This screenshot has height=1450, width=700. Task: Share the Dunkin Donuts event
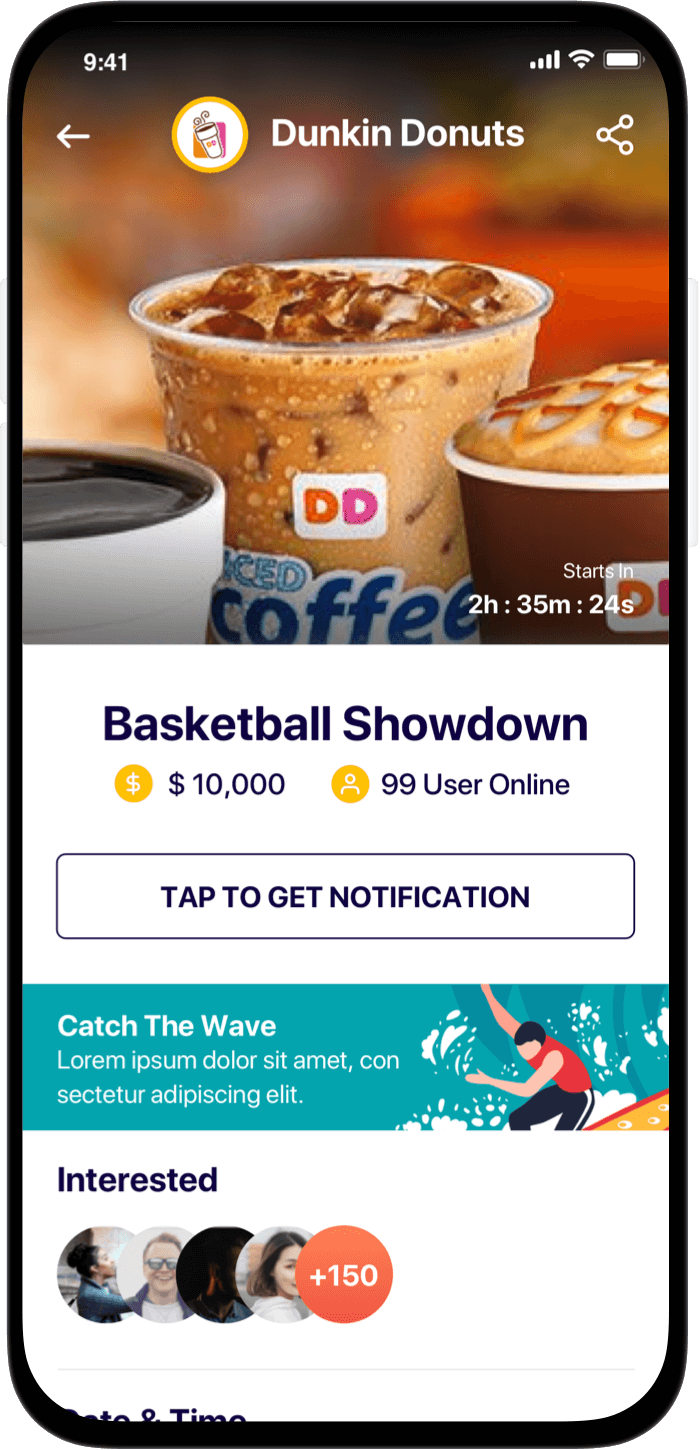(x=615, y=135)
